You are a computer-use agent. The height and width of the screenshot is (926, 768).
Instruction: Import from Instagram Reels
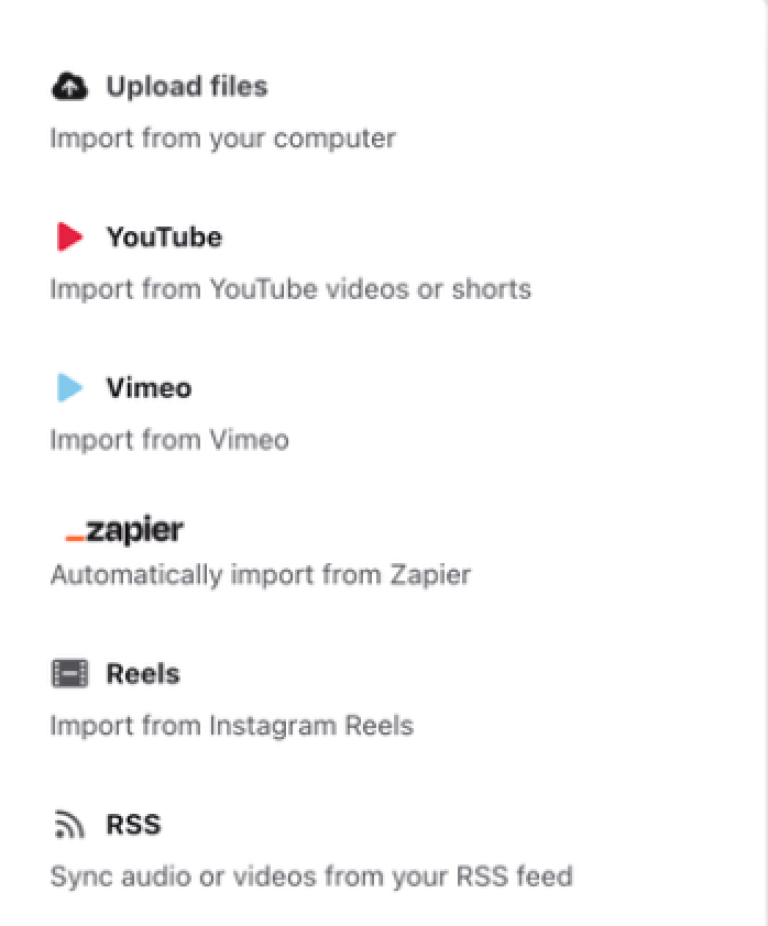click(142, 674)
